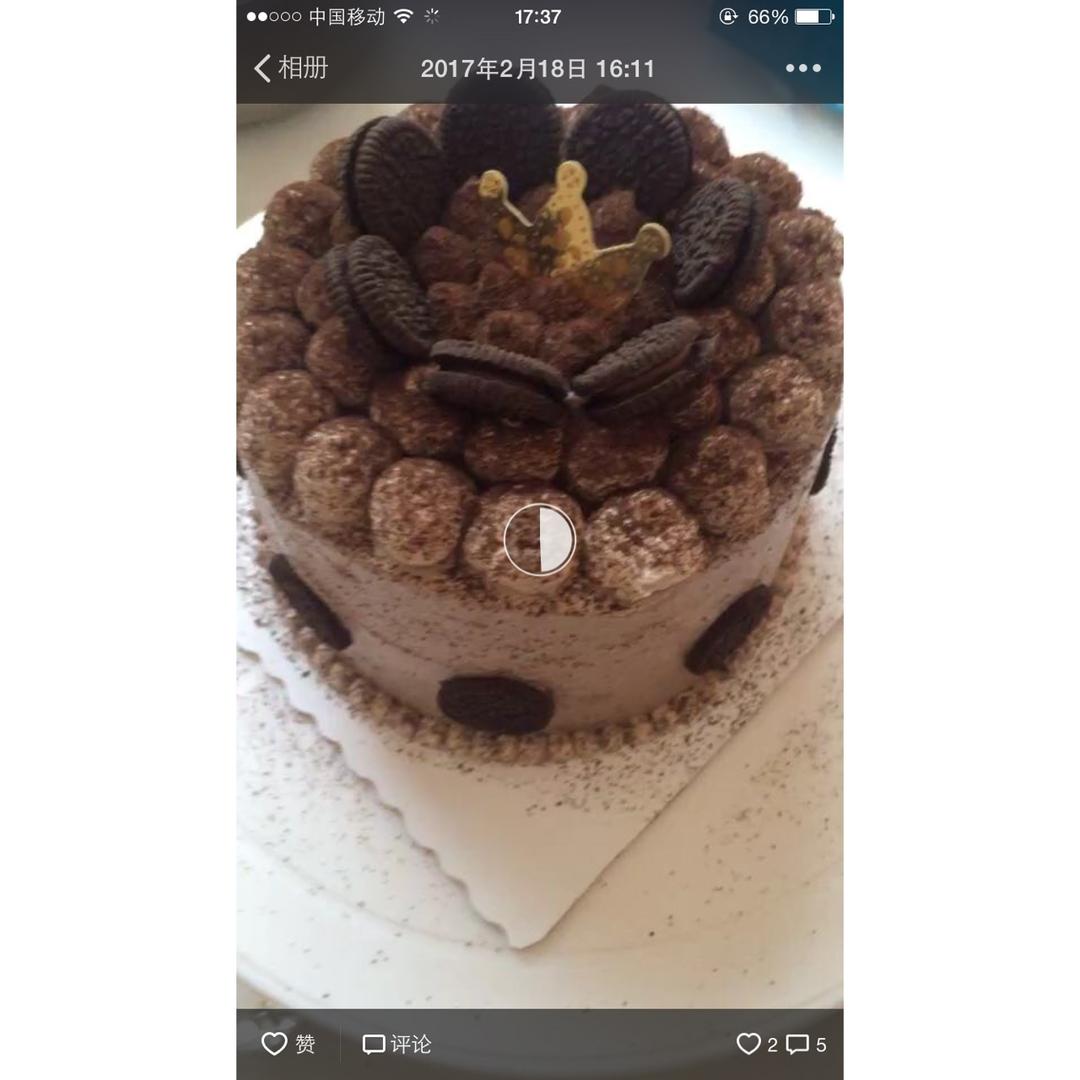This screenshot has width=1080, height=1080.
Task: View the 5 comments
Action: tap(807, 1044)
